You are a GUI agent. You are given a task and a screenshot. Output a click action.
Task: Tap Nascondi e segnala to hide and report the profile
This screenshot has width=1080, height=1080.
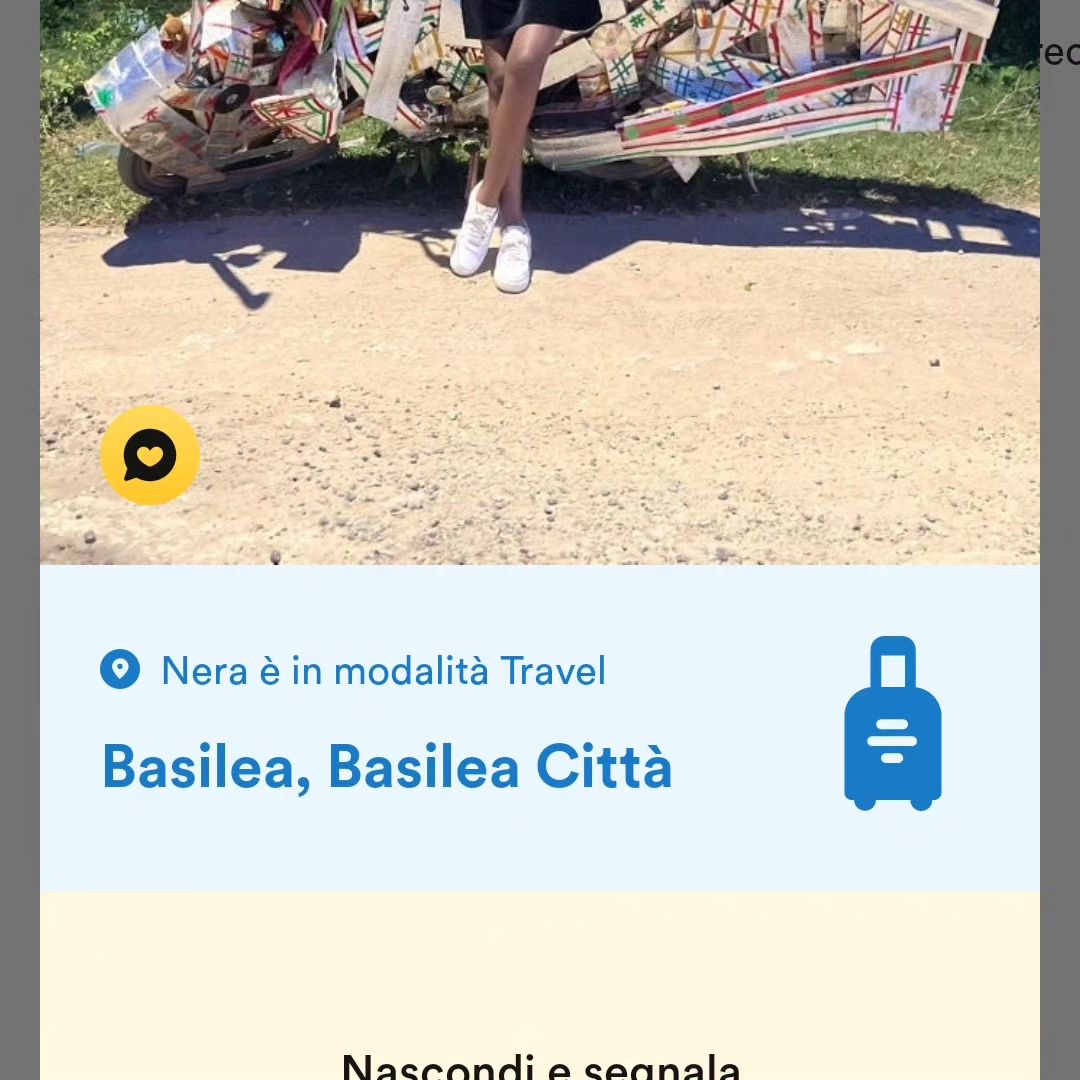(x=540, y=1066)
